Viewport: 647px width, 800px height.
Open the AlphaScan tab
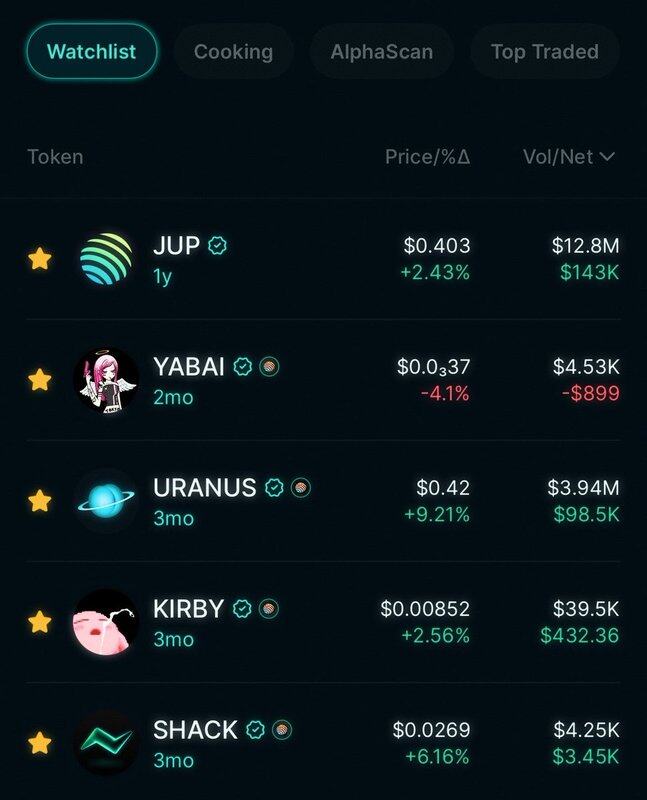(381, 51)
